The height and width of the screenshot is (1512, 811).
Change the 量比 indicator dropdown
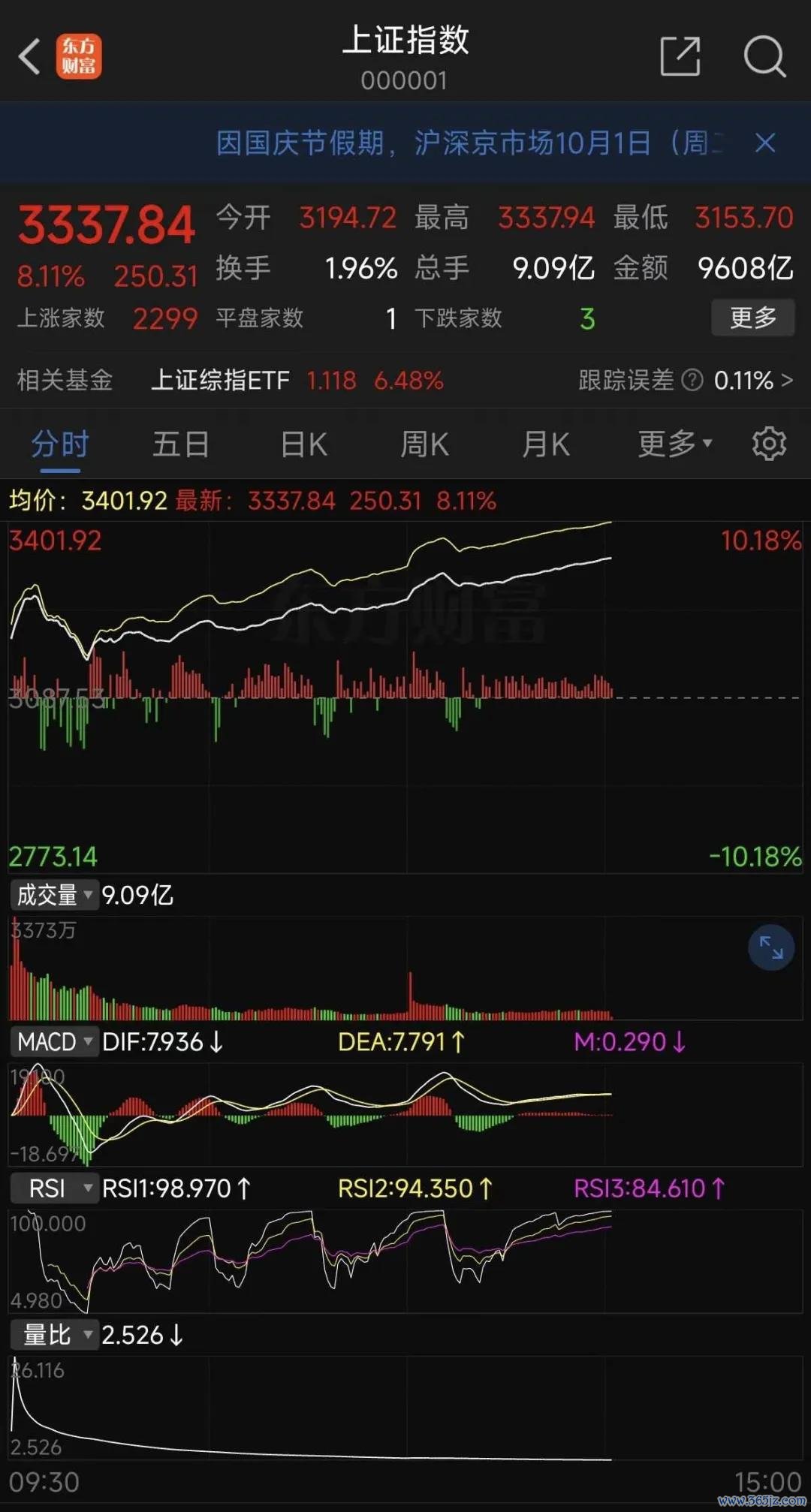click(55, 1335)
